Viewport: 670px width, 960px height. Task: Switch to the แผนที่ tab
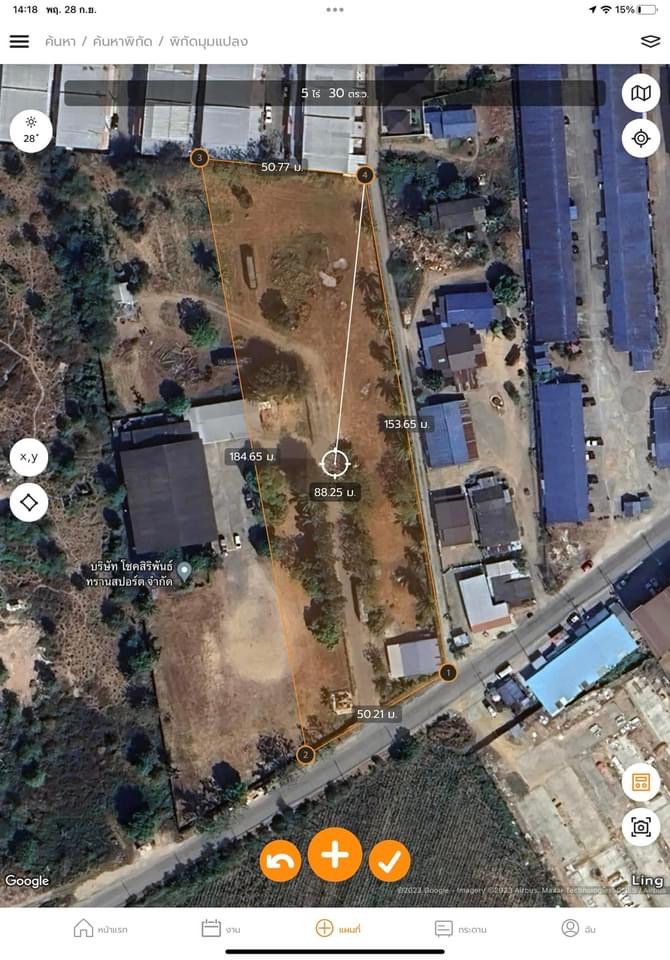[337, 929]
